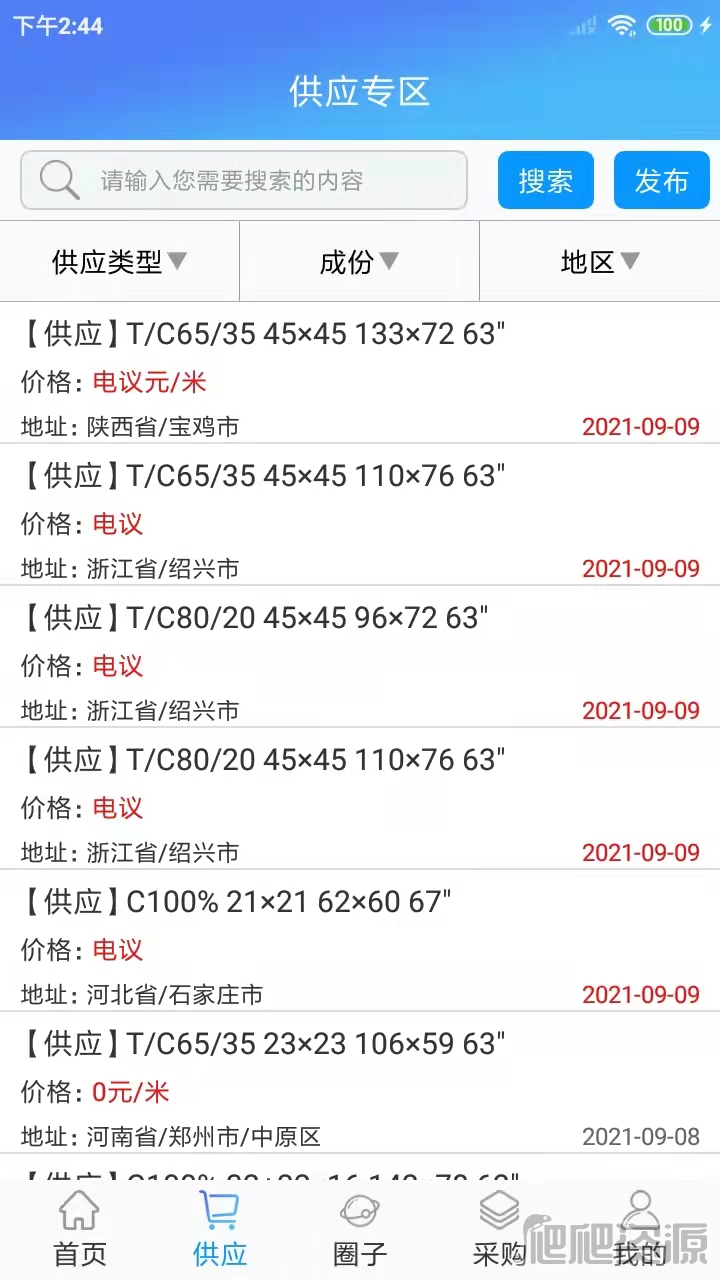This screenshot has height=1280, width=720.
Task: Expand the 地区 filter dropdown
Action: (x=600, y=261)
